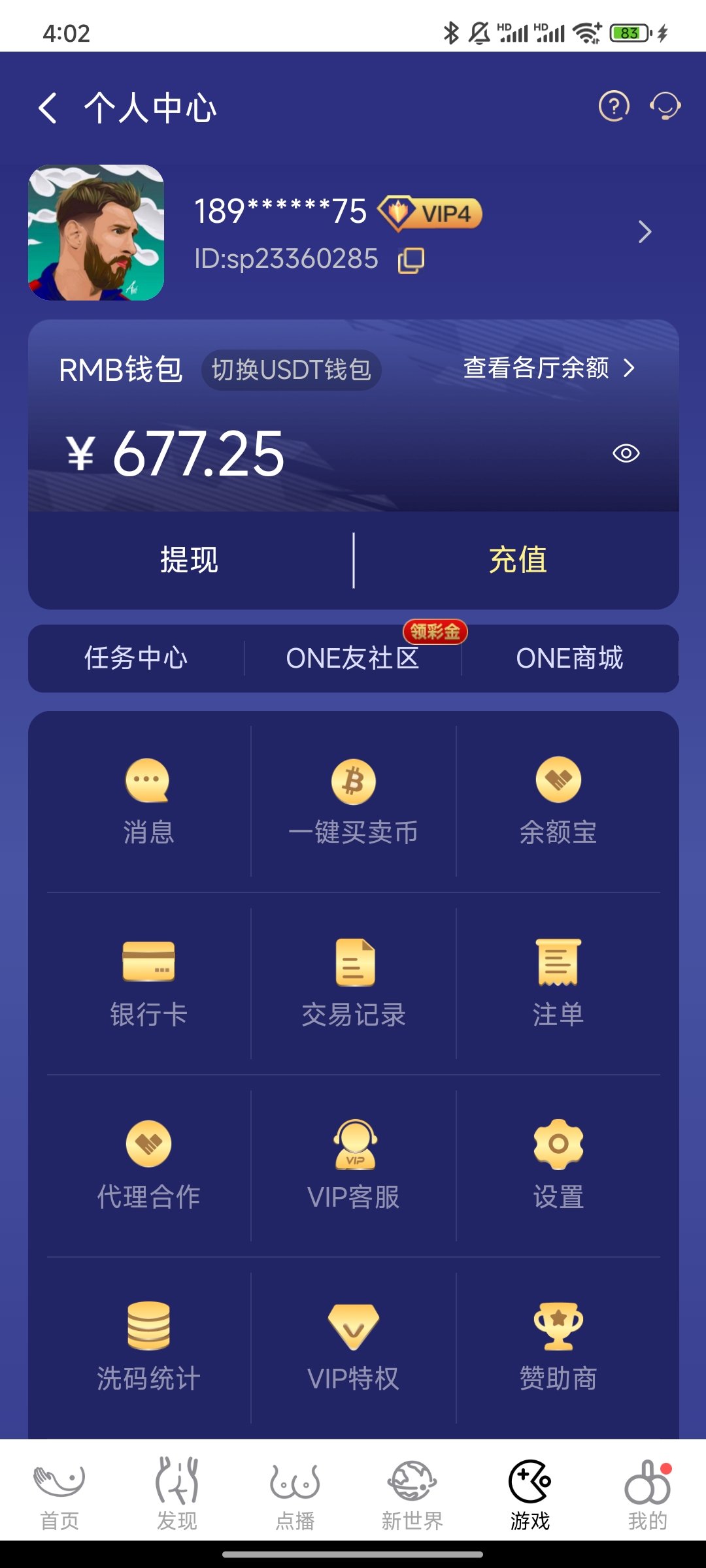Switch wallet via 切换USDT钱包 toggle
This screenshot has width=706, height=1568.
point(293,370)
